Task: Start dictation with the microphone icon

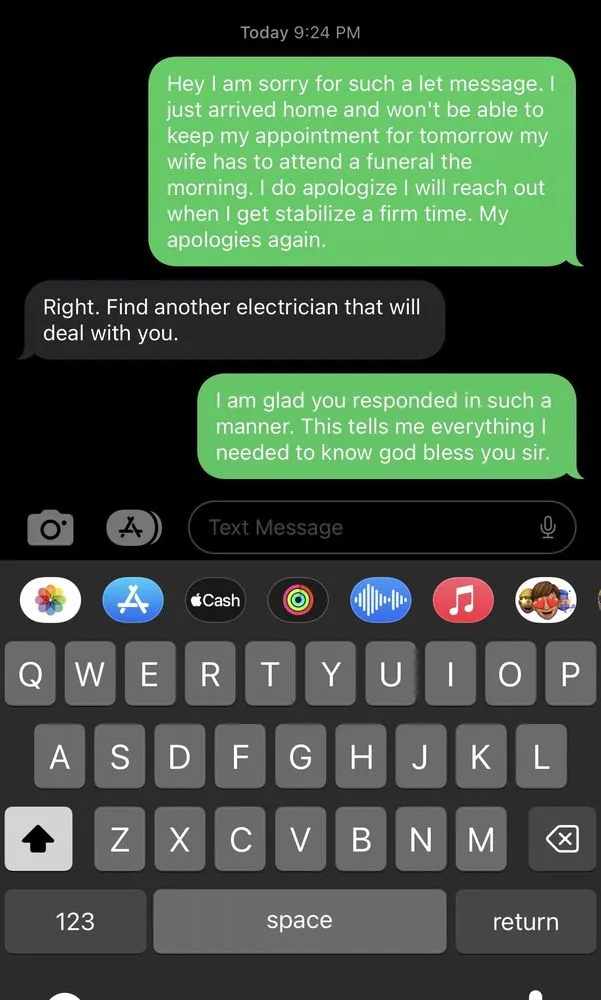Action: point(547,527)
